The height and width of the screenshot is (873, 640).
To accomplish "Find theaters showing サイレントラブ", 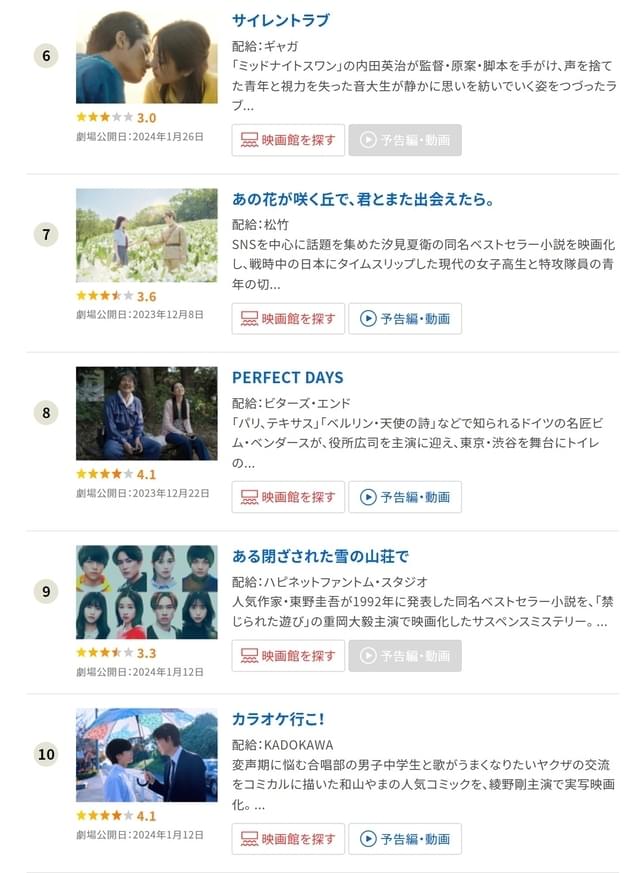I will click(x=288, y=141).
